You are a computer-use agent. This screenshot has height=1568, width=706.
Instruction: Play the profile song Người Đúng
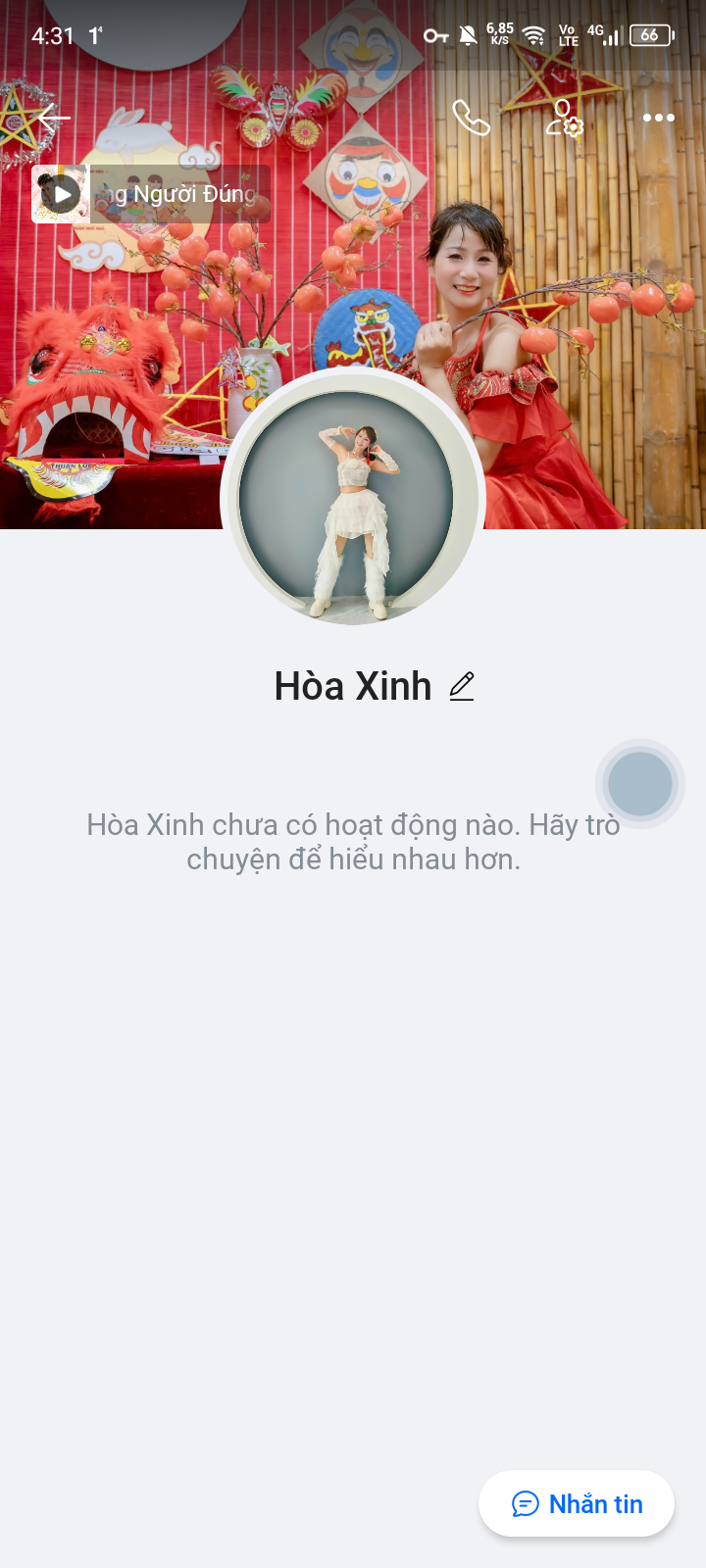pyautogui.click(x=61, y=194)
